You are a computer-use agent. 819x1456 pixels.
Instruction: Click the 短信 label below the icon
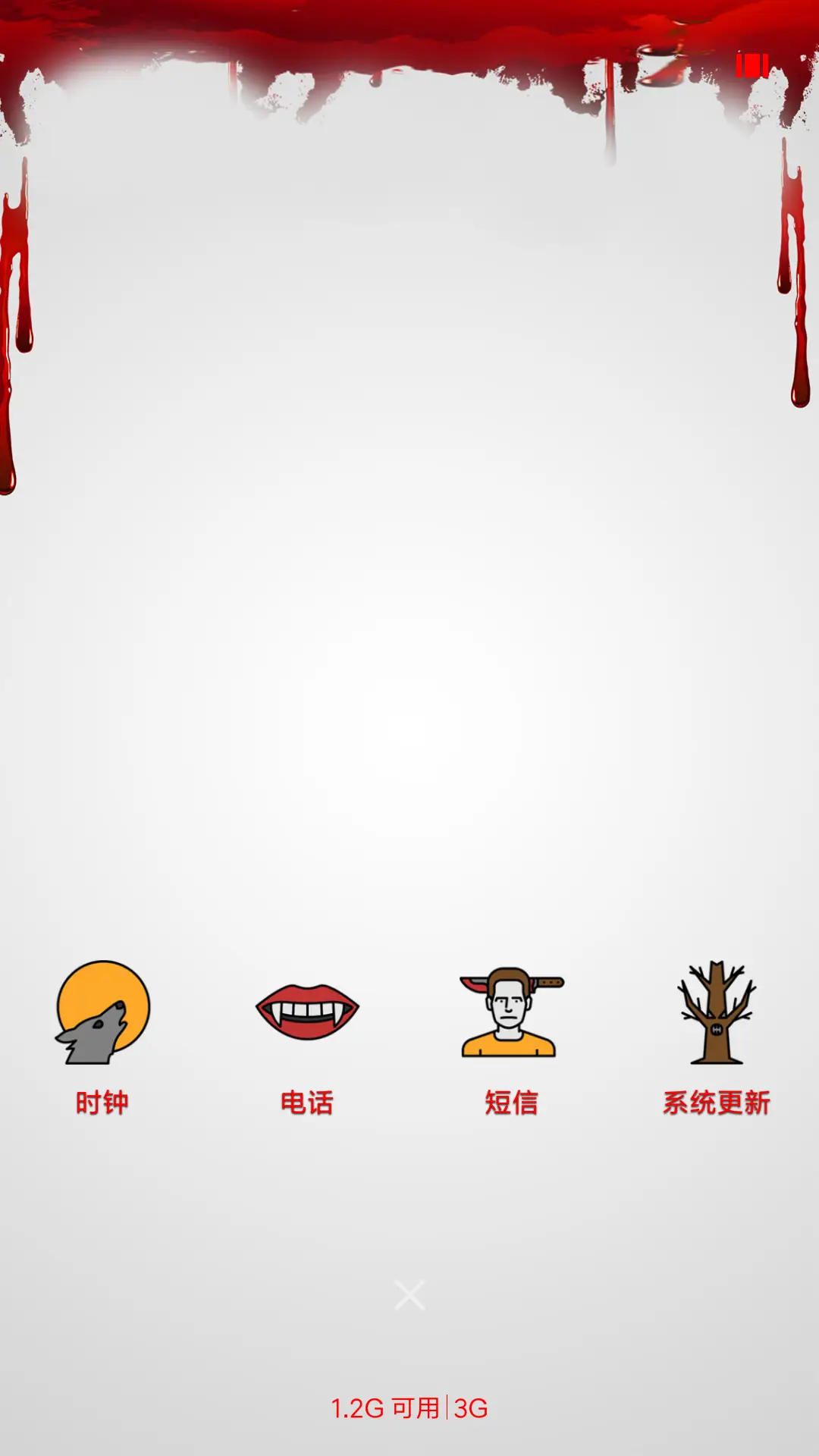(x=512, y=1101)
